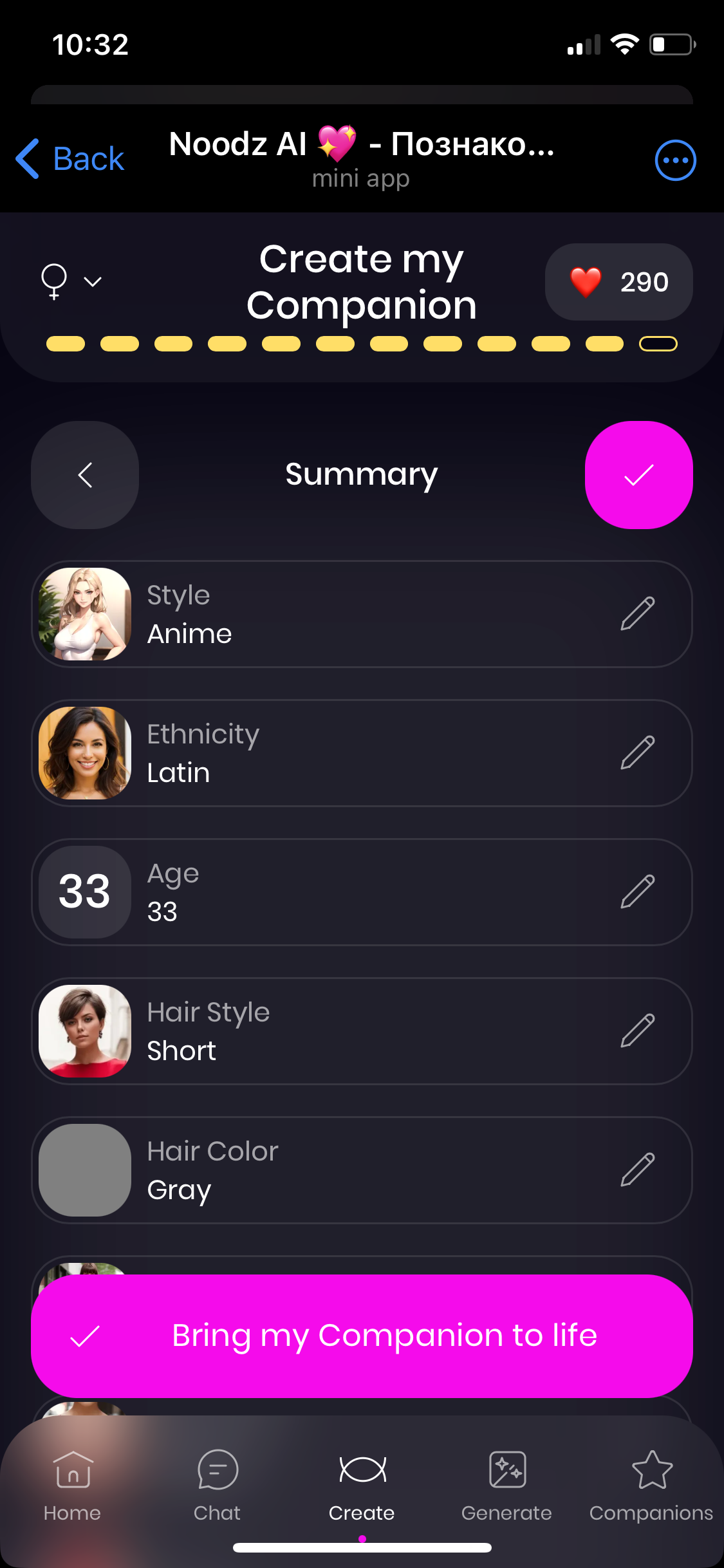Image resolution: width=724 pixels, height=1568 pixels.
Task: Tap the anime style thumbnail image
Action: click(x=84, y=613)
